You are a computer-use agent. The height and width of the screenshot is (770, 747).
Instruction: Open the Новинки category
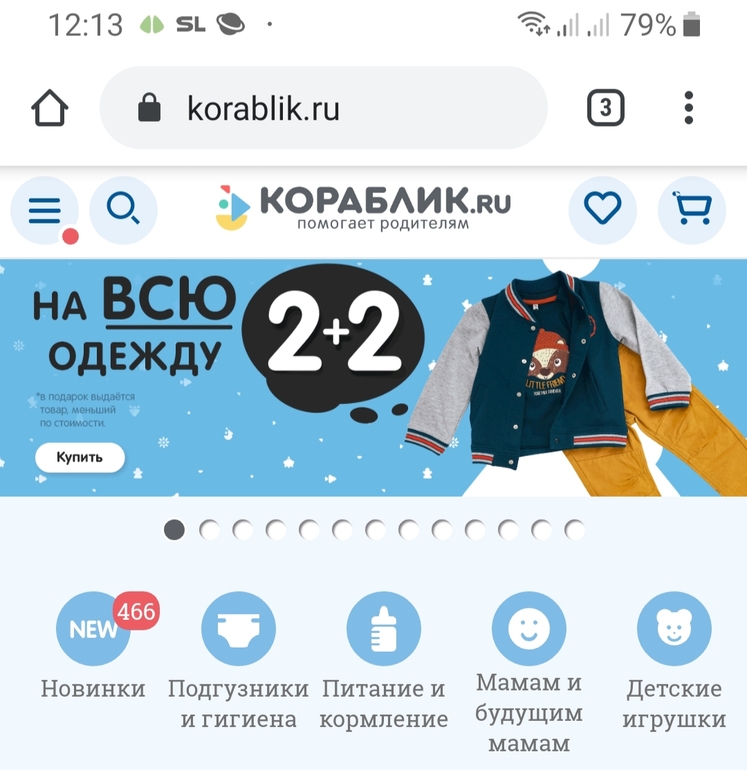click(93, 630)
